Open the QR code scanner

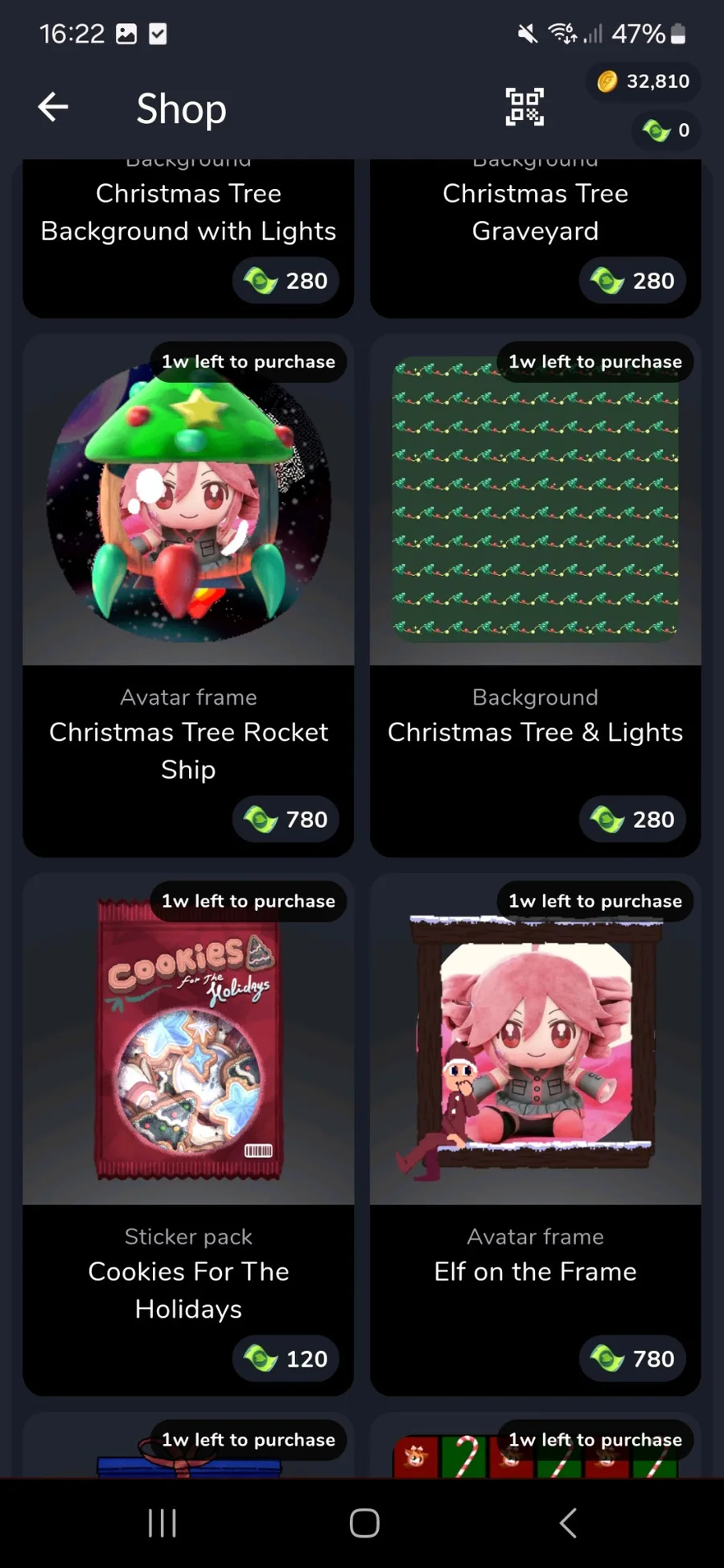coord(524,107)
